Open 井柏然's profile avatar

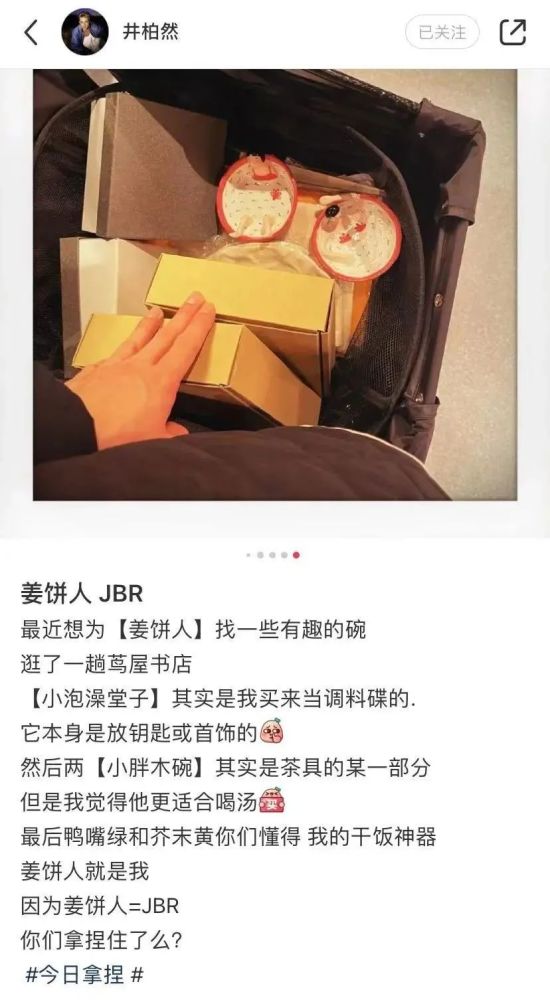click(85, 32)
